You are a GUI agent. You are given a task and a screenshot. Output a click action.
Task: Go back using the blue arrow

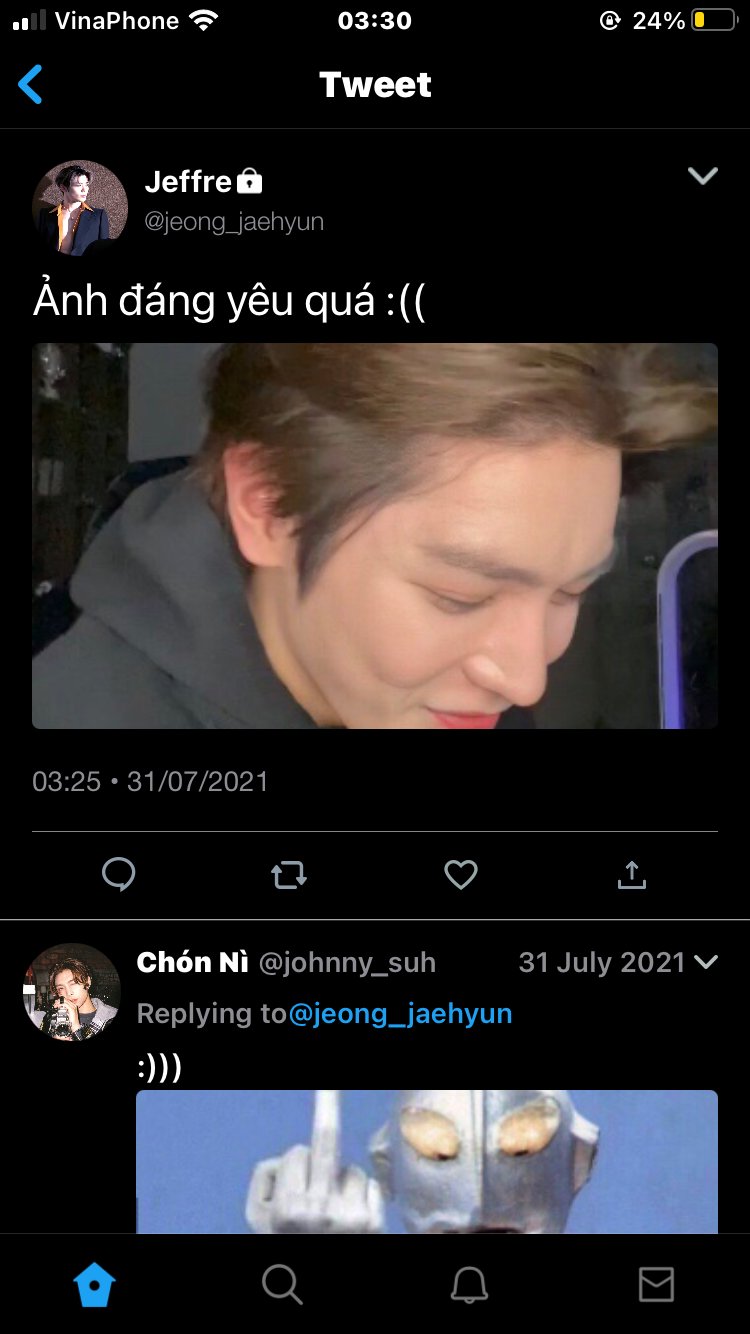(31, 85)
